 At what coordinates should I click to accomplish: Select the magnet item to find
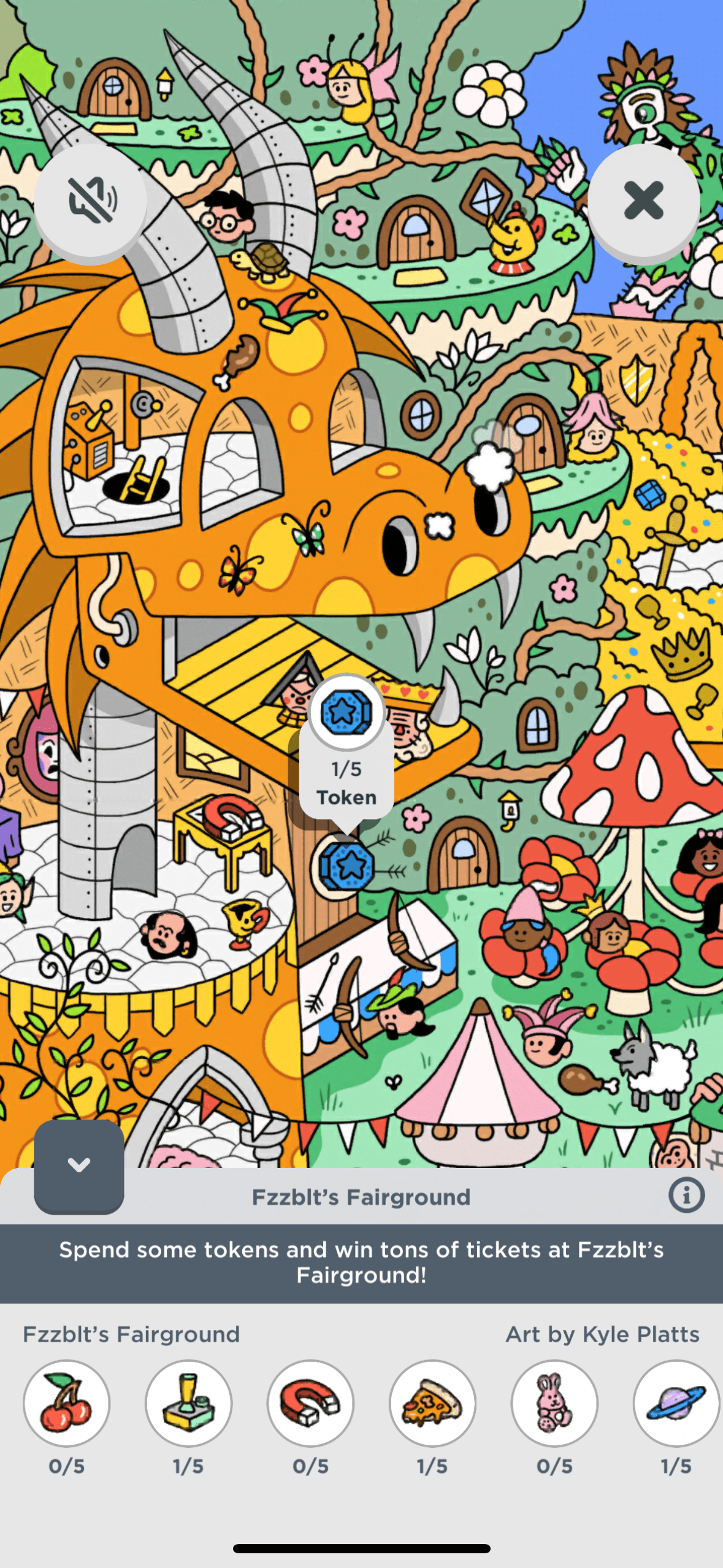click(310, 1403)
